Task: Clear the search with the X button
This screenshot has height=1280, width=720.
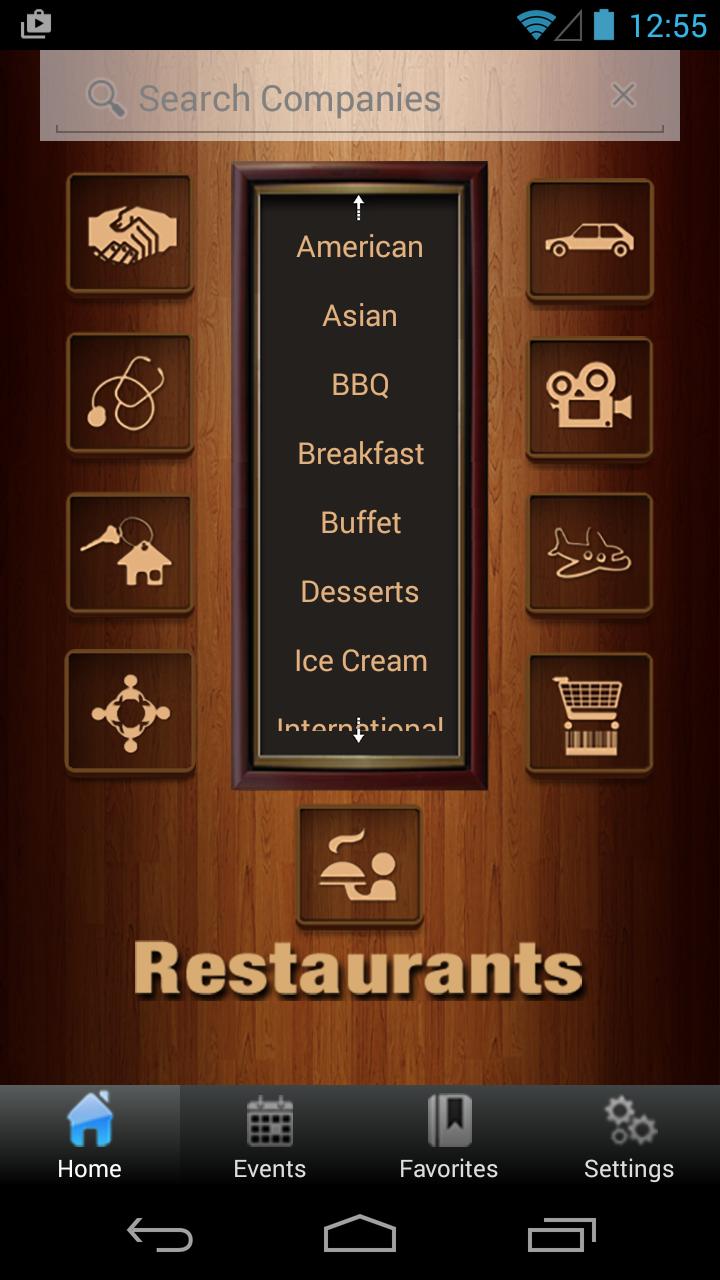Action: point(623,94)
